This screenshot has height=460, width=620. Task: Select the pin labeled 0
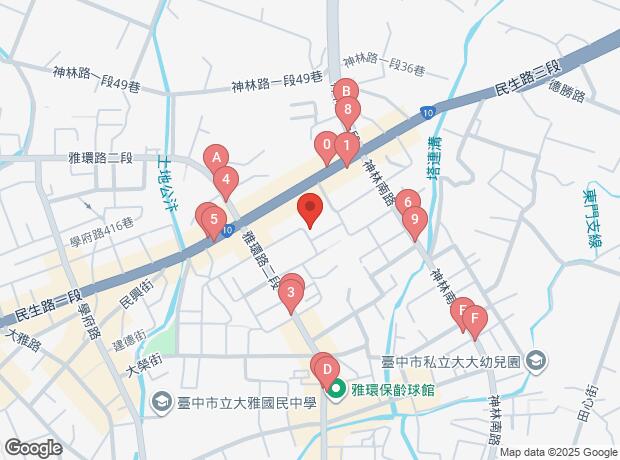pos(327,145)
